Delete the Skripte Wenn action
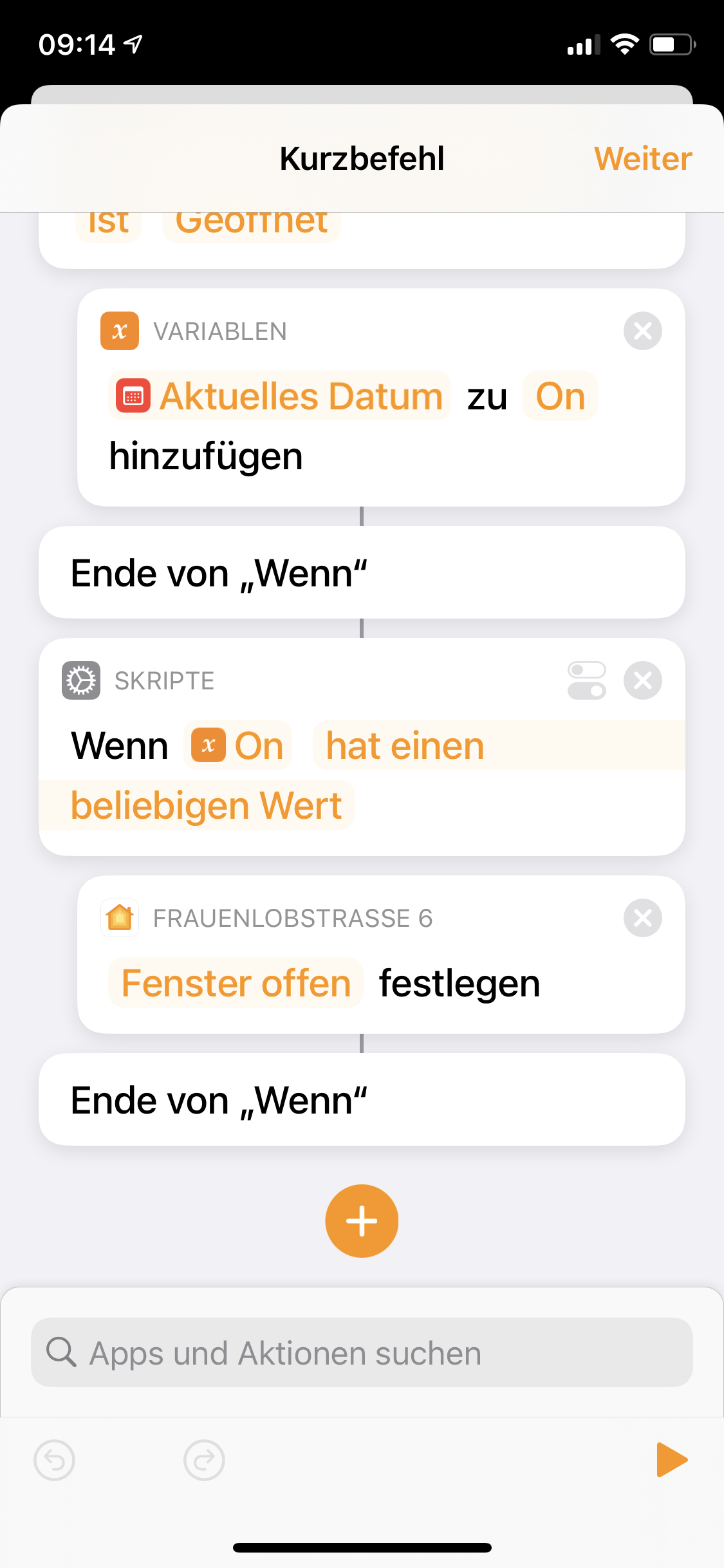This screenshot has height=1568, width=724. click(x=642, y=680)
